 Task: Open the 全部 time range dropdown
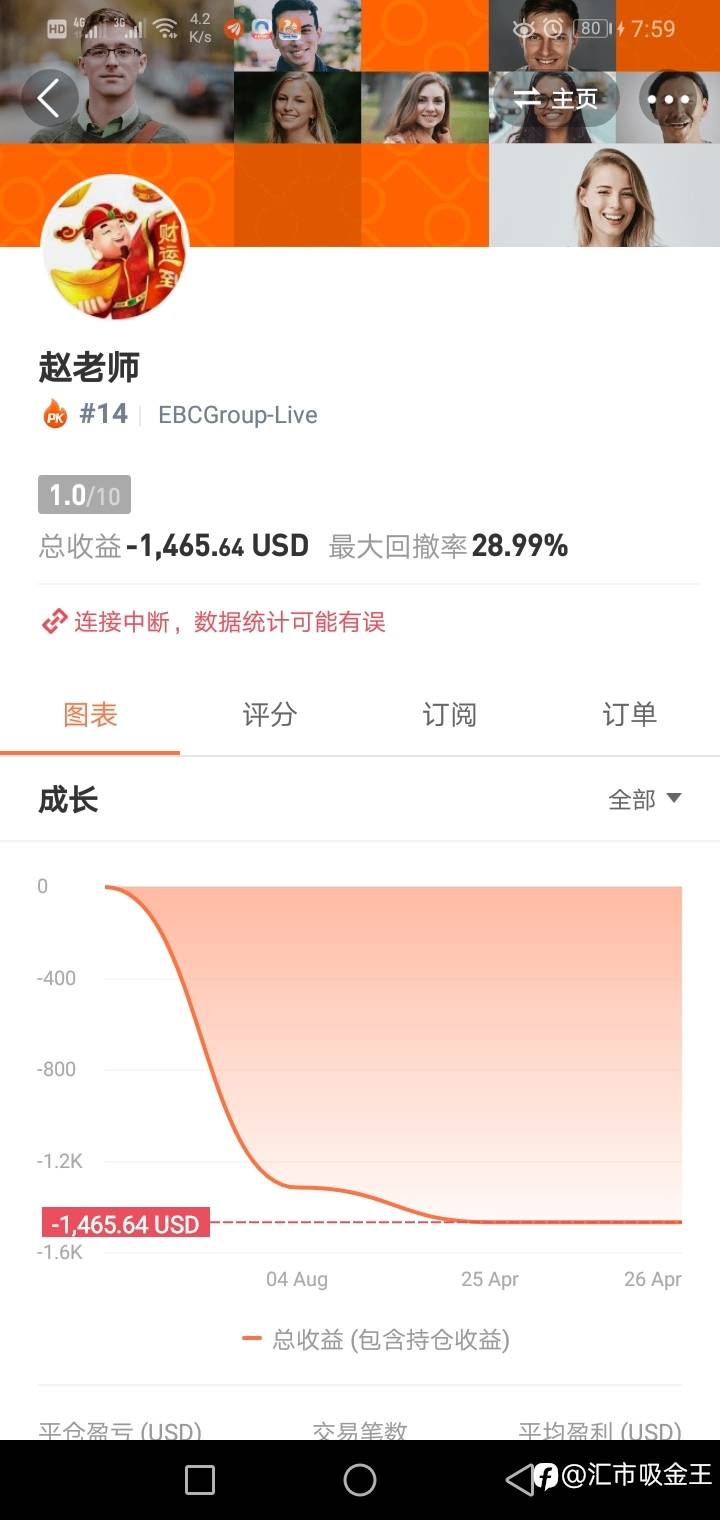pos(643,799)
